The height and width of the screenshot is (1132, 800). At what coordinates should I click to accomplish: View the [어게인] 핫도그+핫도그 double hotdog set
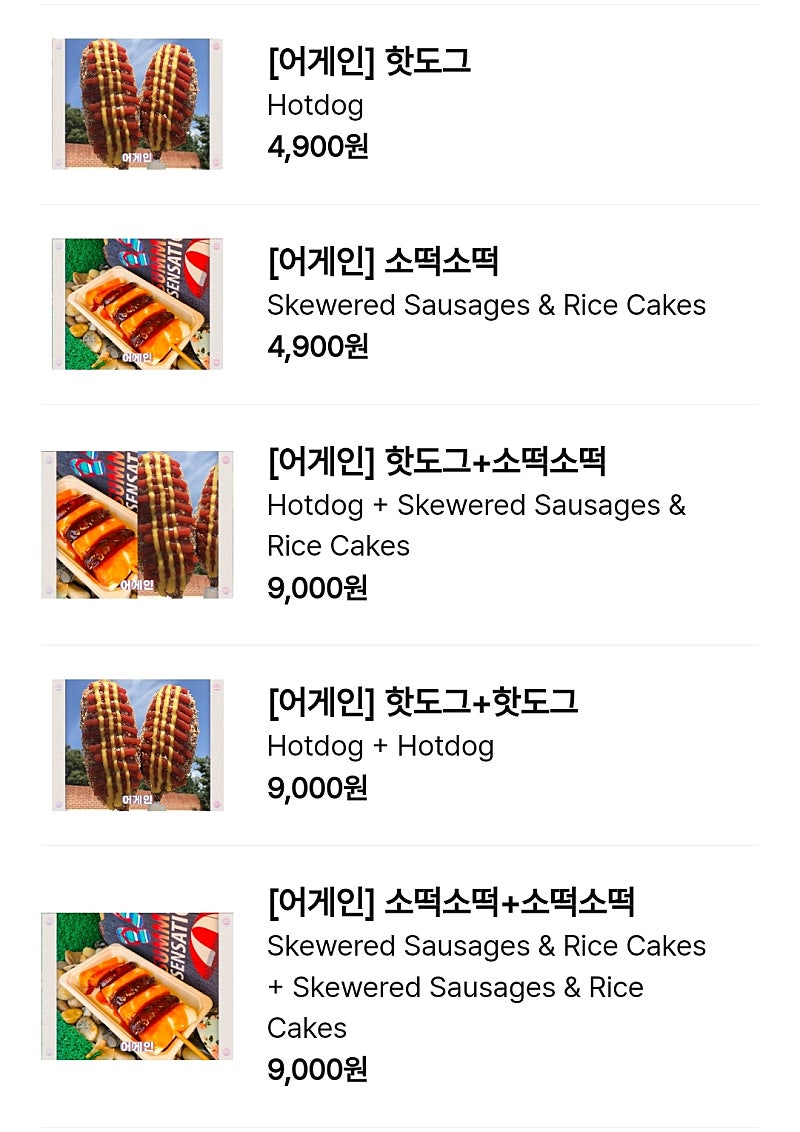[423, 703]
